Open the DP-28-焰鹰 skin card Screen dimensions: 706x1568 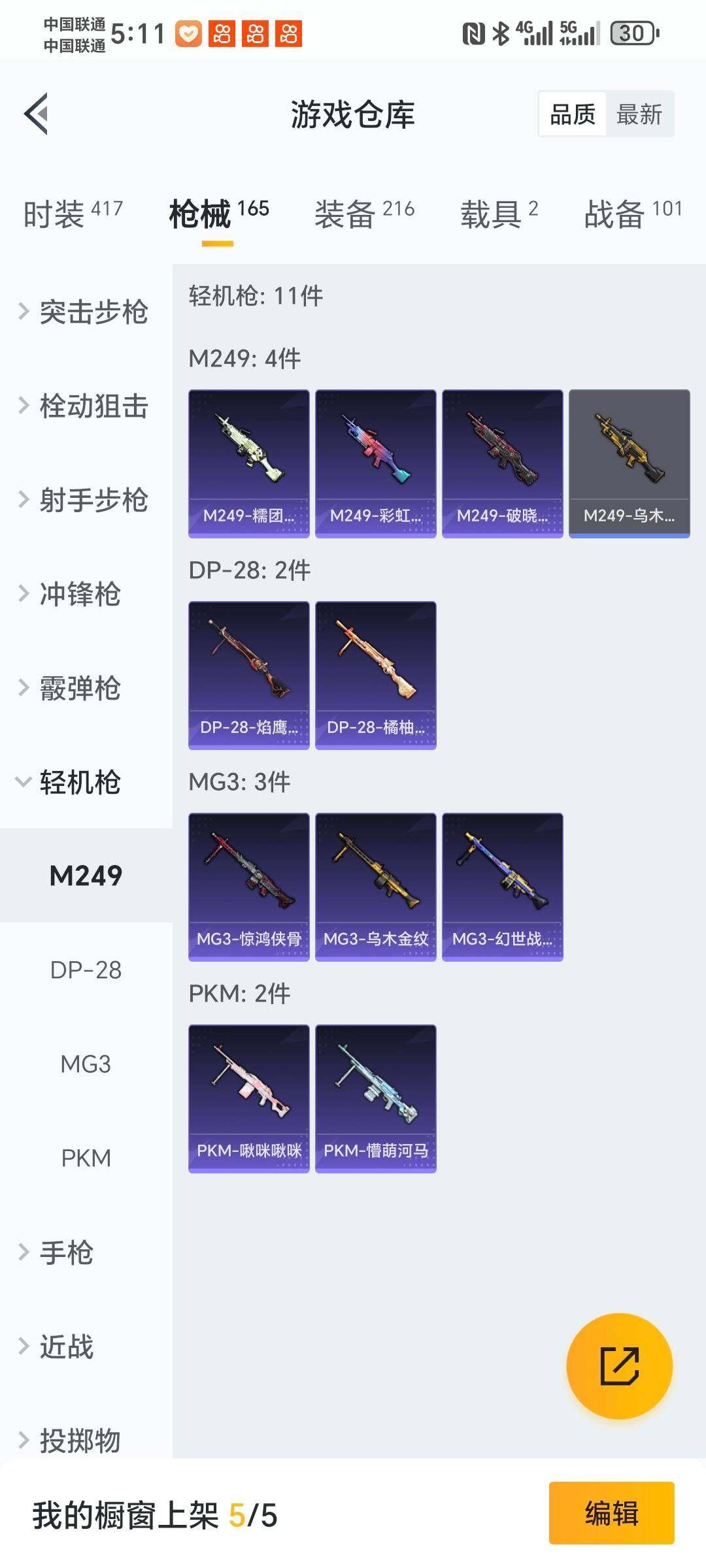coord(248,675)
